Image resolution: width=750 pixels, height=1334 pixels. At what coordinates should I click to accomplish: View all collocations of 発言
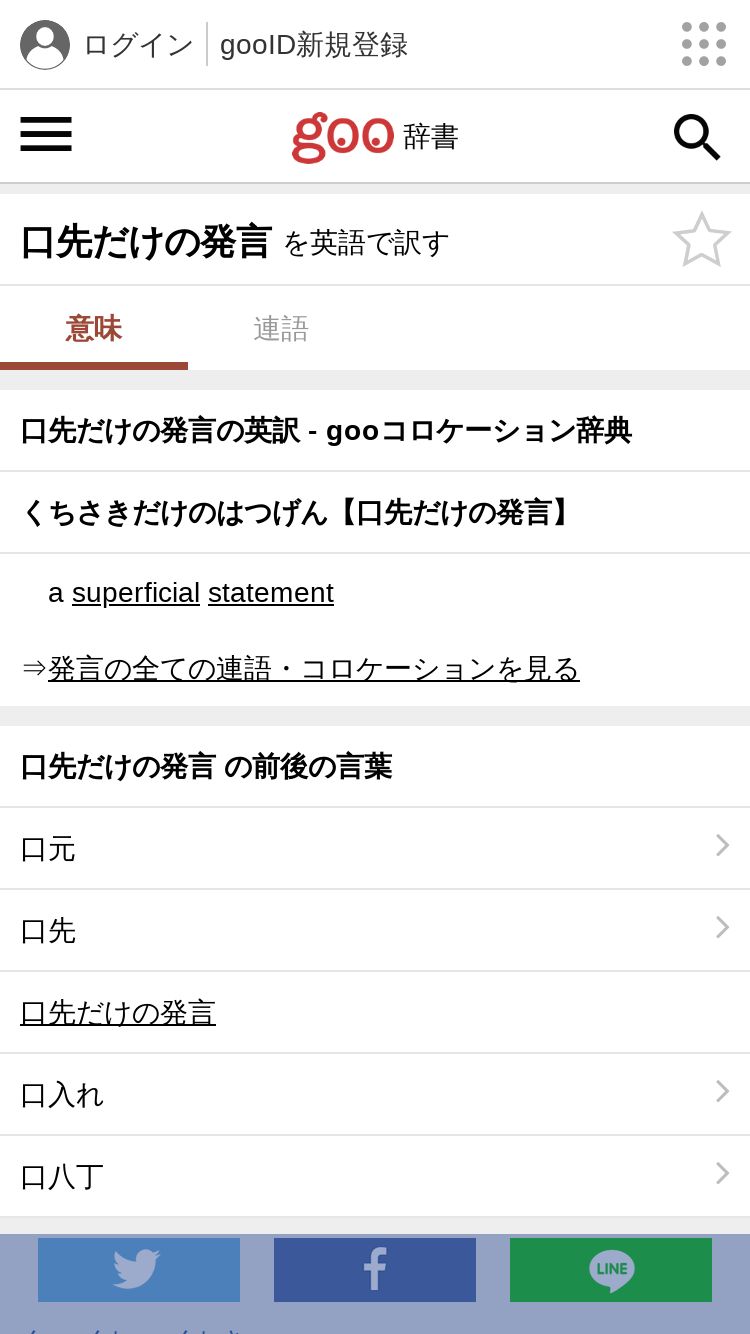[x=314, y=669]
